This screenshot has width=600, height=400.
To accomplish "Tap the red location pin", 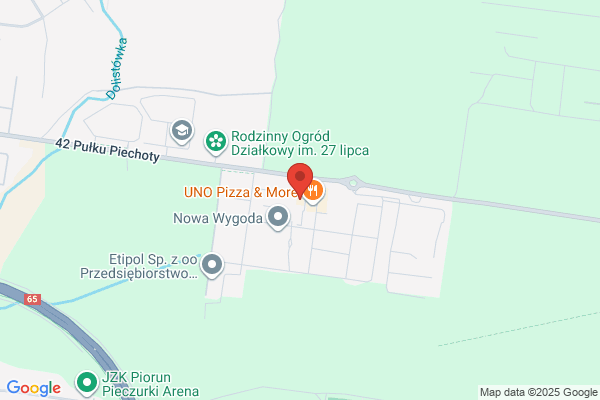I will 300,181.
